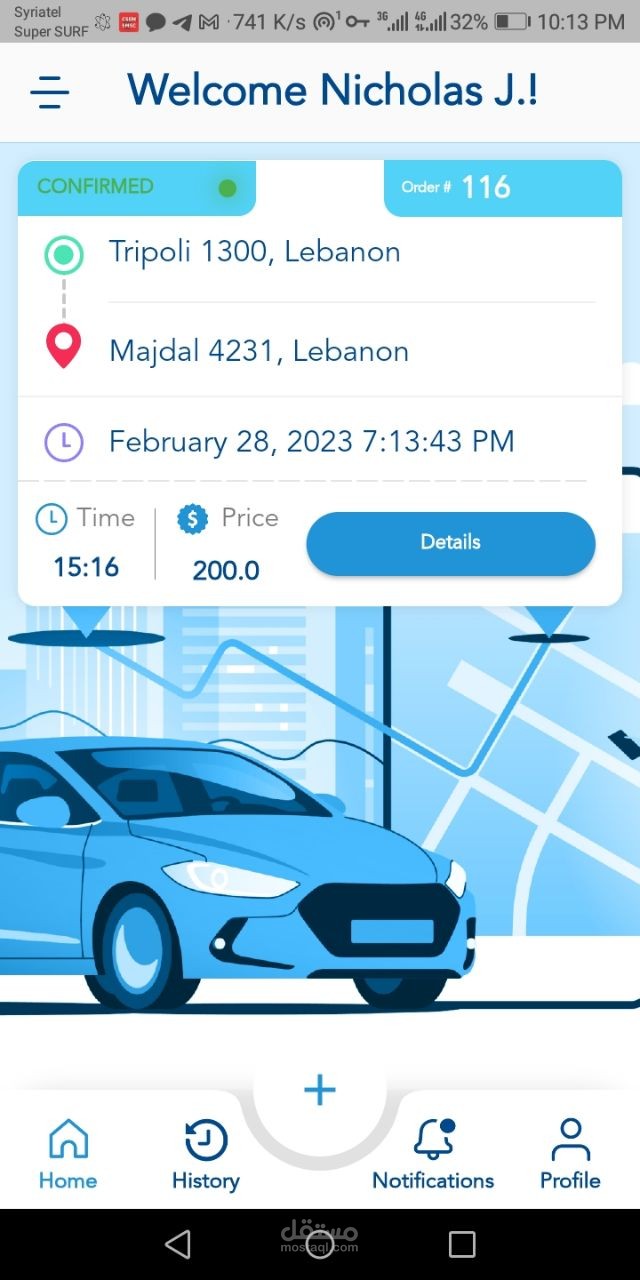Switch to the History tab

(205, 1155)
